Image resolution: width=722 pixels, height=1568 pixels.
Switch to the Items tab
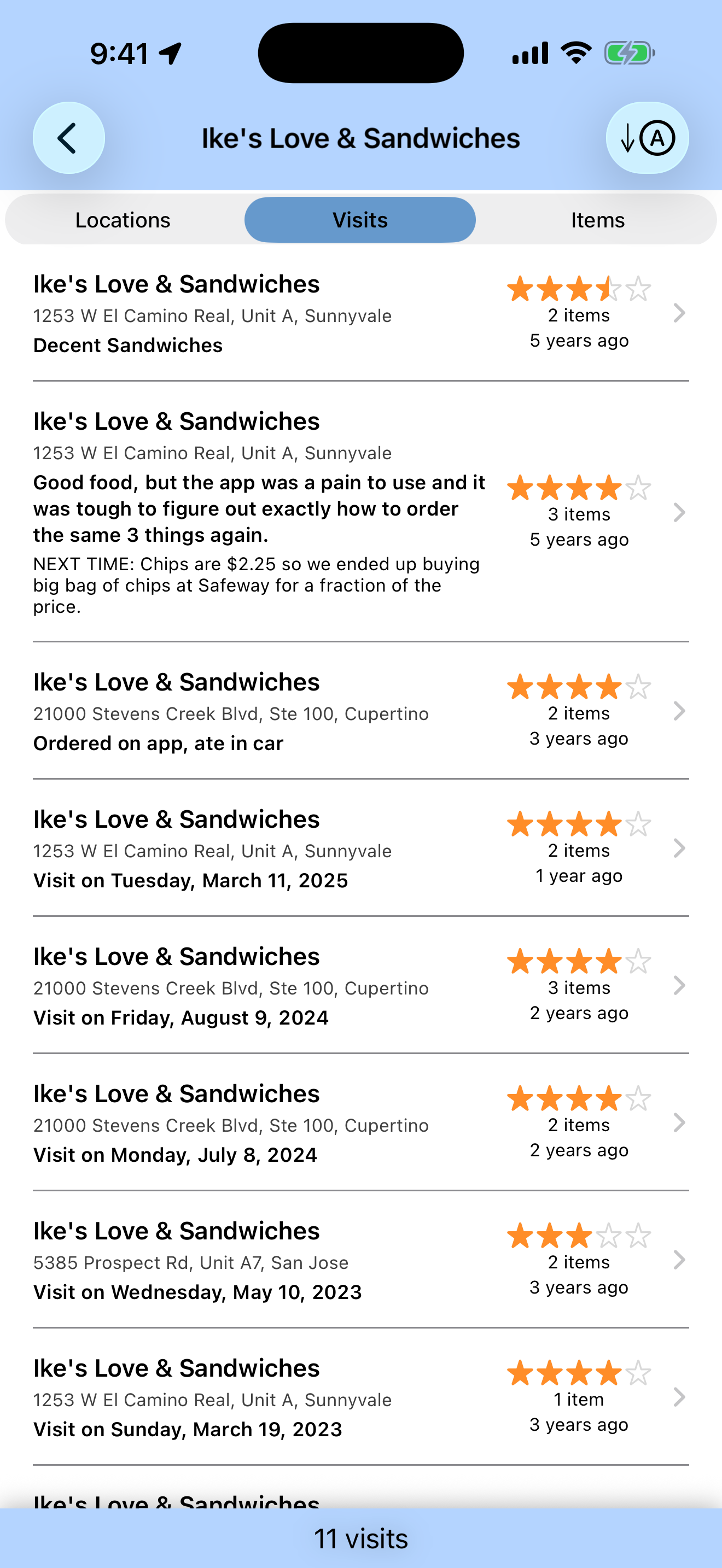tap(598, 220)
